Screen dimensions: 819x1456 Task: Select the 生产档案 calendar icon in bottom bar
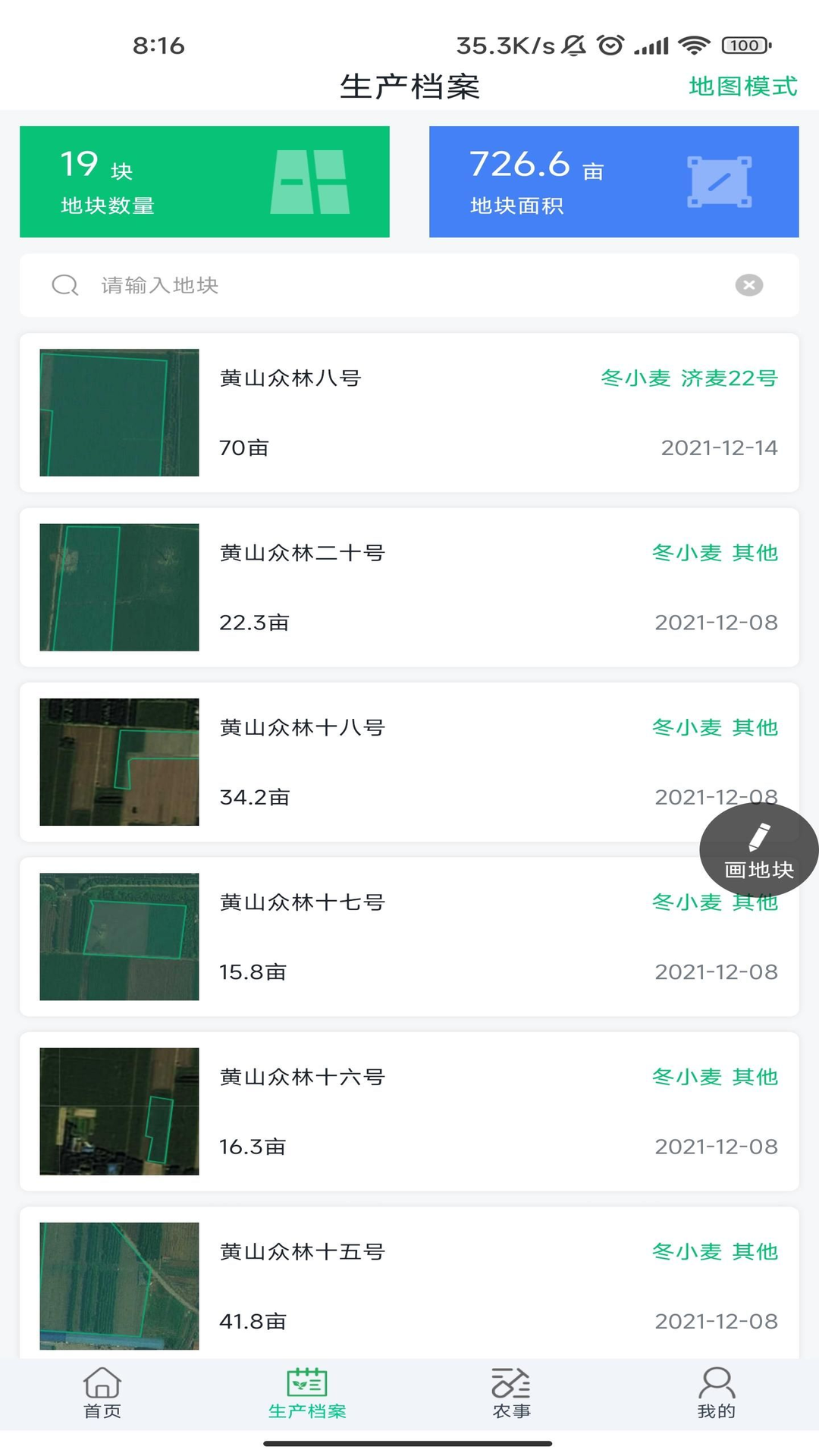(306, 1382)
